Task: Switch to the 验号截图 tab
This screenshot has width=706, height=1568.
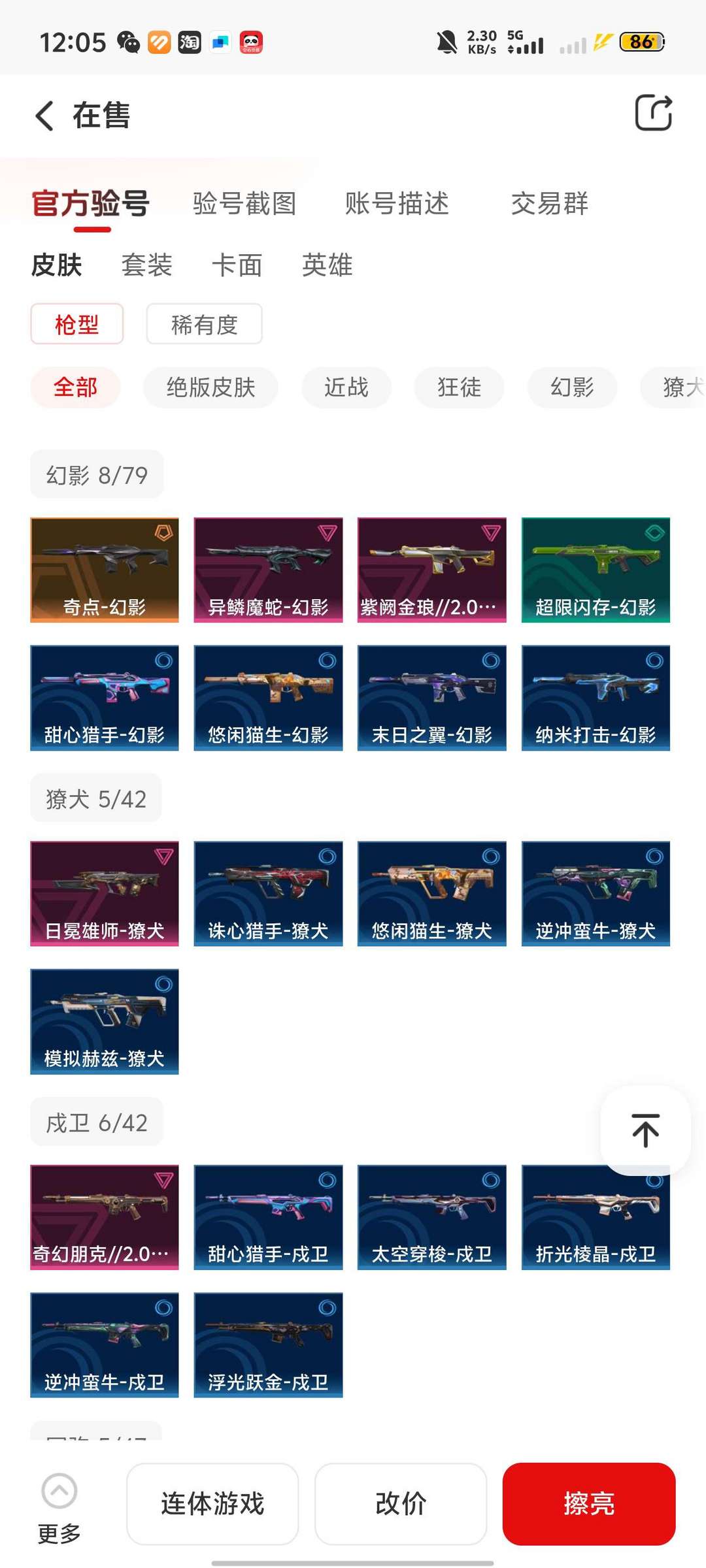Action: (244, 203)
